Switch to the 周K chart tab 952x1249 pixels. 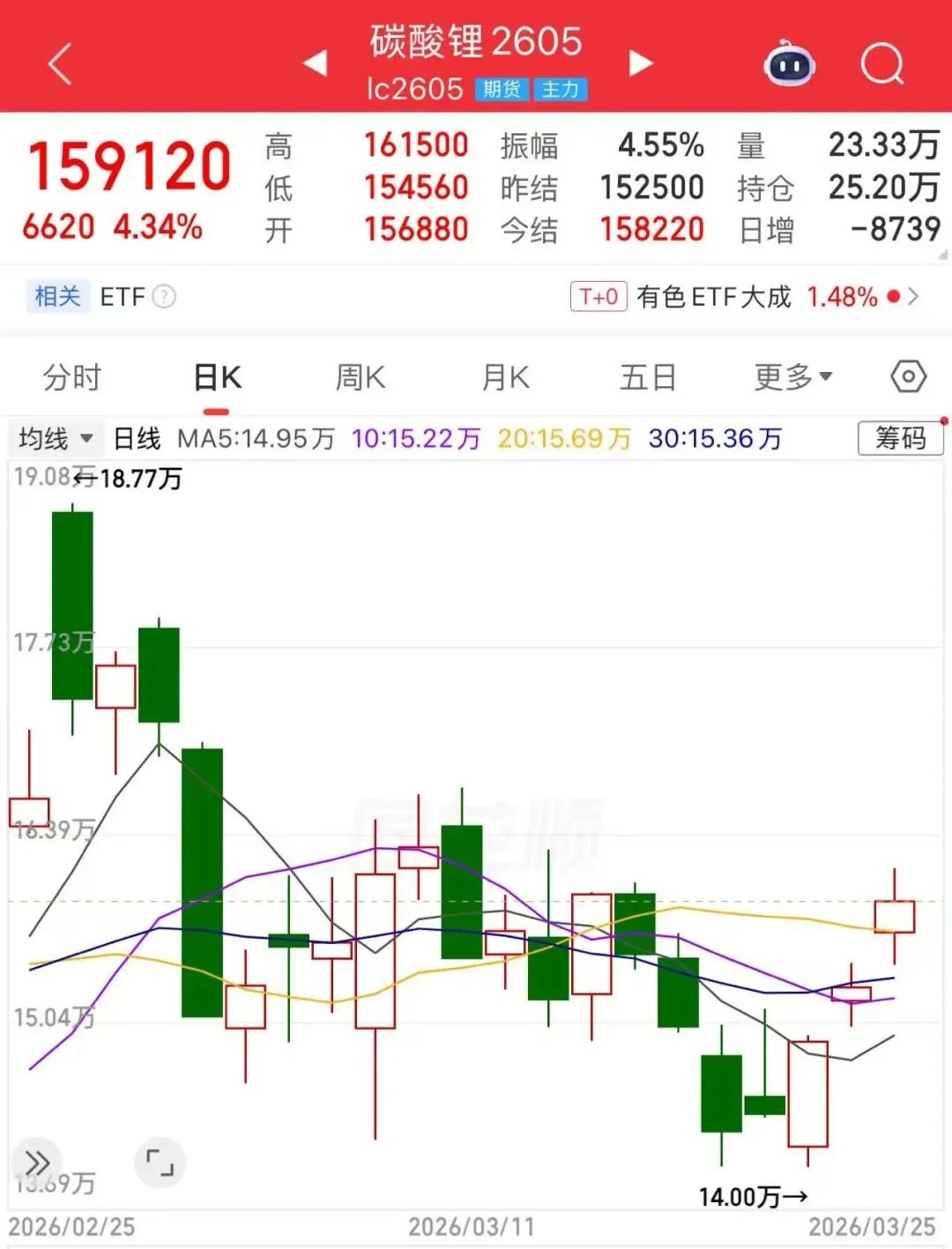[x=361, y=378]
